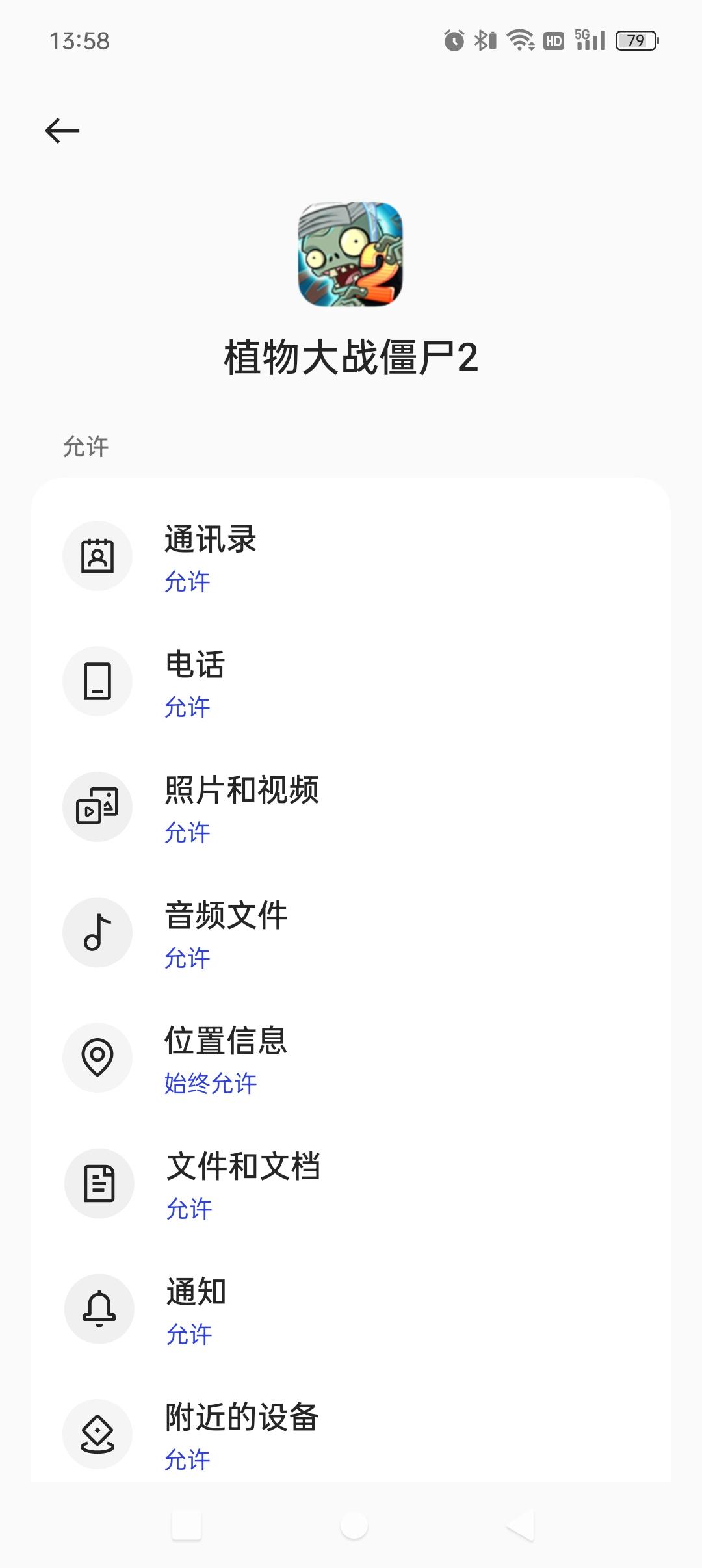Open the 电话 permission setting
This screenshot has height=1568, width=702.
point(351,682)
